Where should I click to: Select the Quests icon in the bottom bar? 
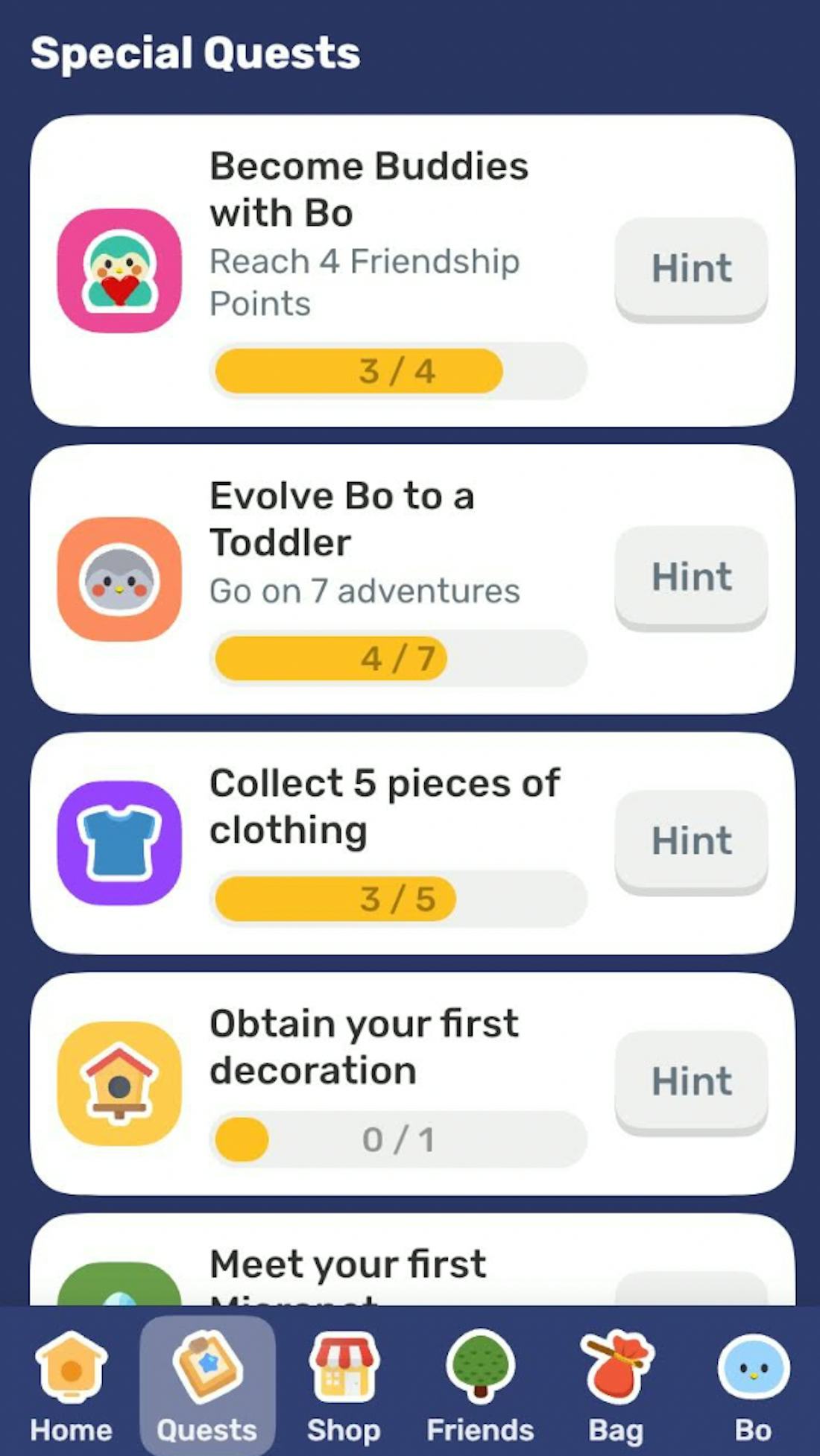point(206,1382)
